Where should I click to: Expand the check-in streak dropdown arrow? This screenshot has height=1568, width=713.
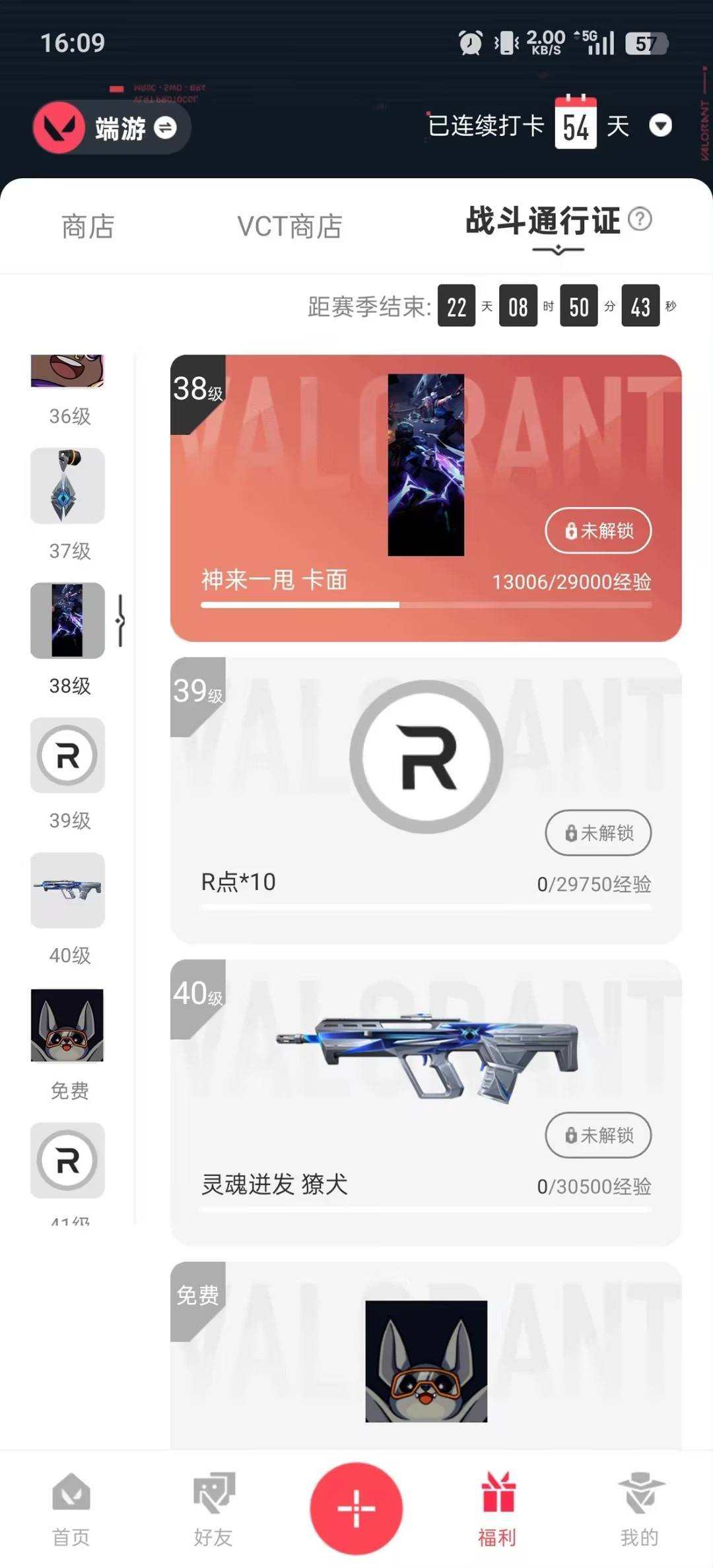pos(662,125)
